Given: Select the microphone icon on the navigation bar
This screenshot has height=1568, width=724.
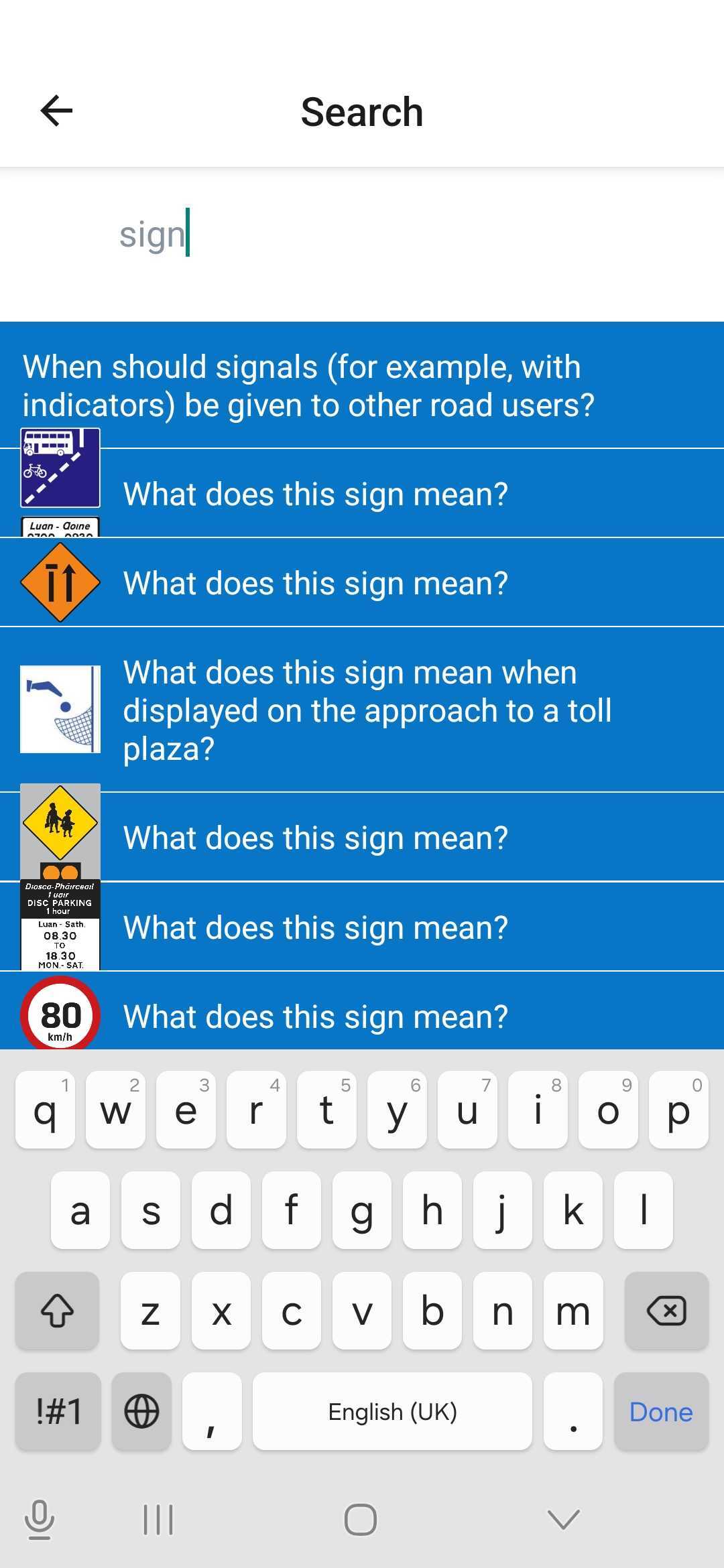Looking at the screenshot, I should (38, 1520).
